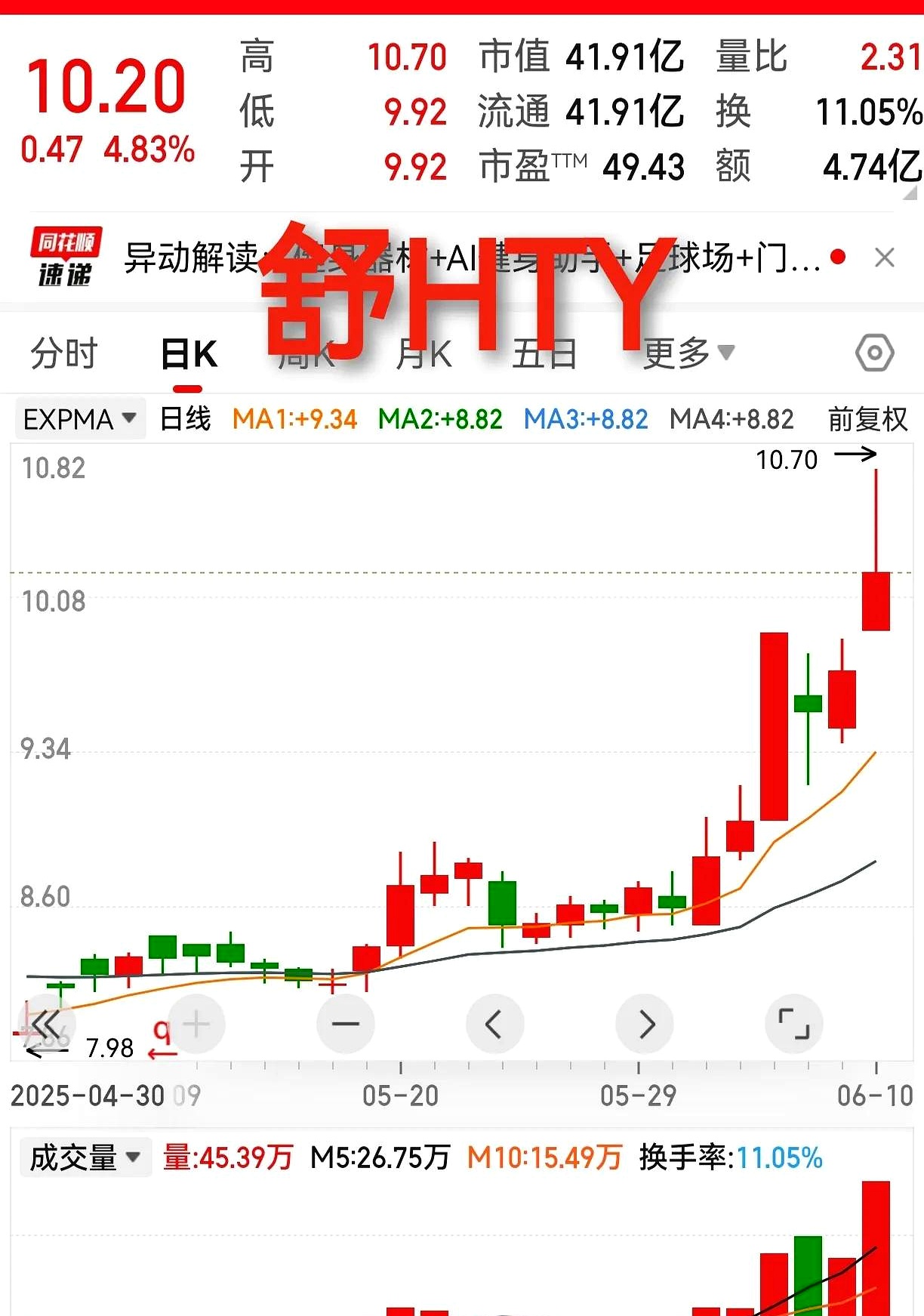Viewport: 924px width, 1316px height.
Task: Open the 五日 chart tab
Action: pyautogui.click(x=544, y=353)
